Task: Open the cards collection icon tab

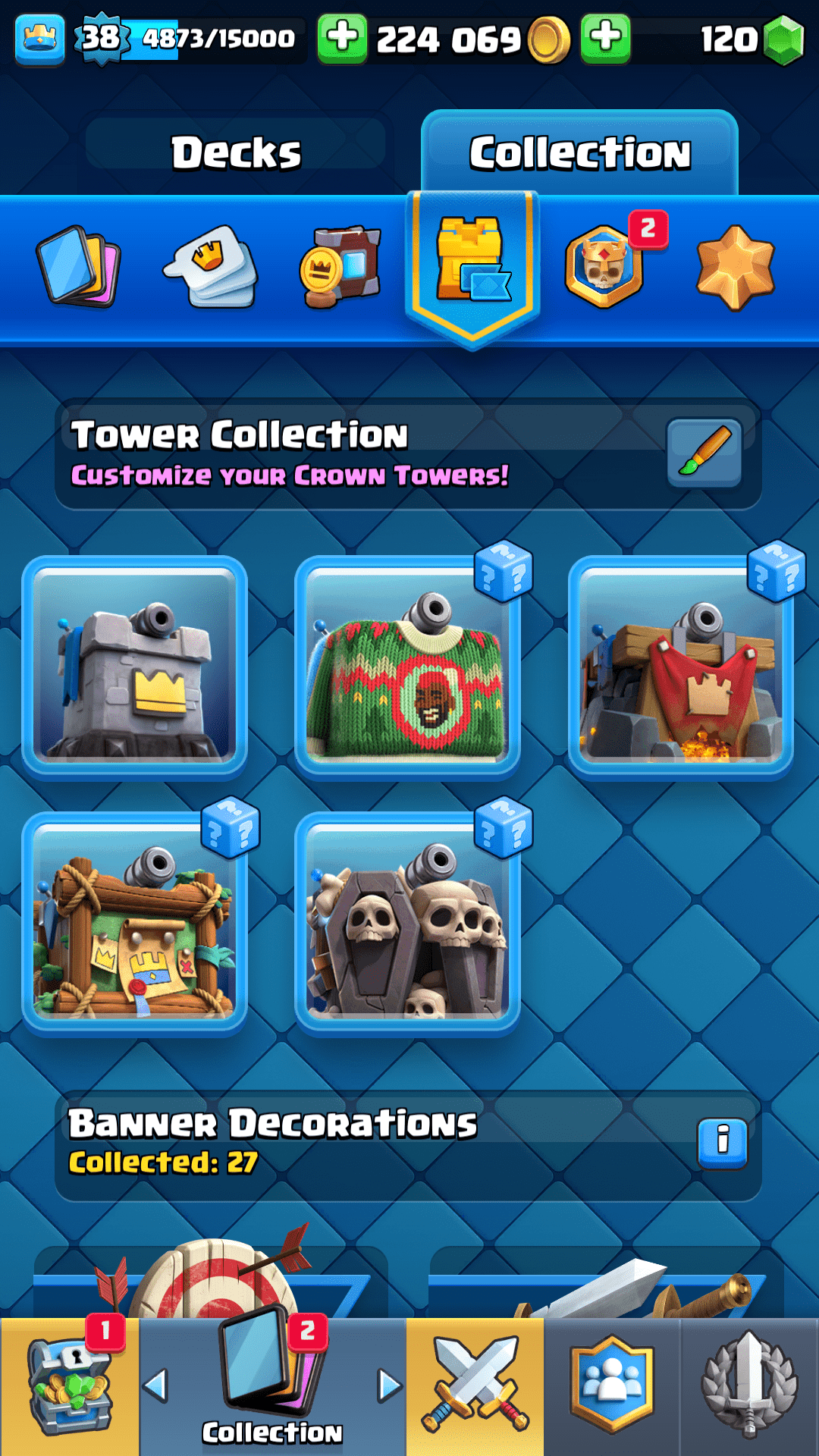Action: 79,265
